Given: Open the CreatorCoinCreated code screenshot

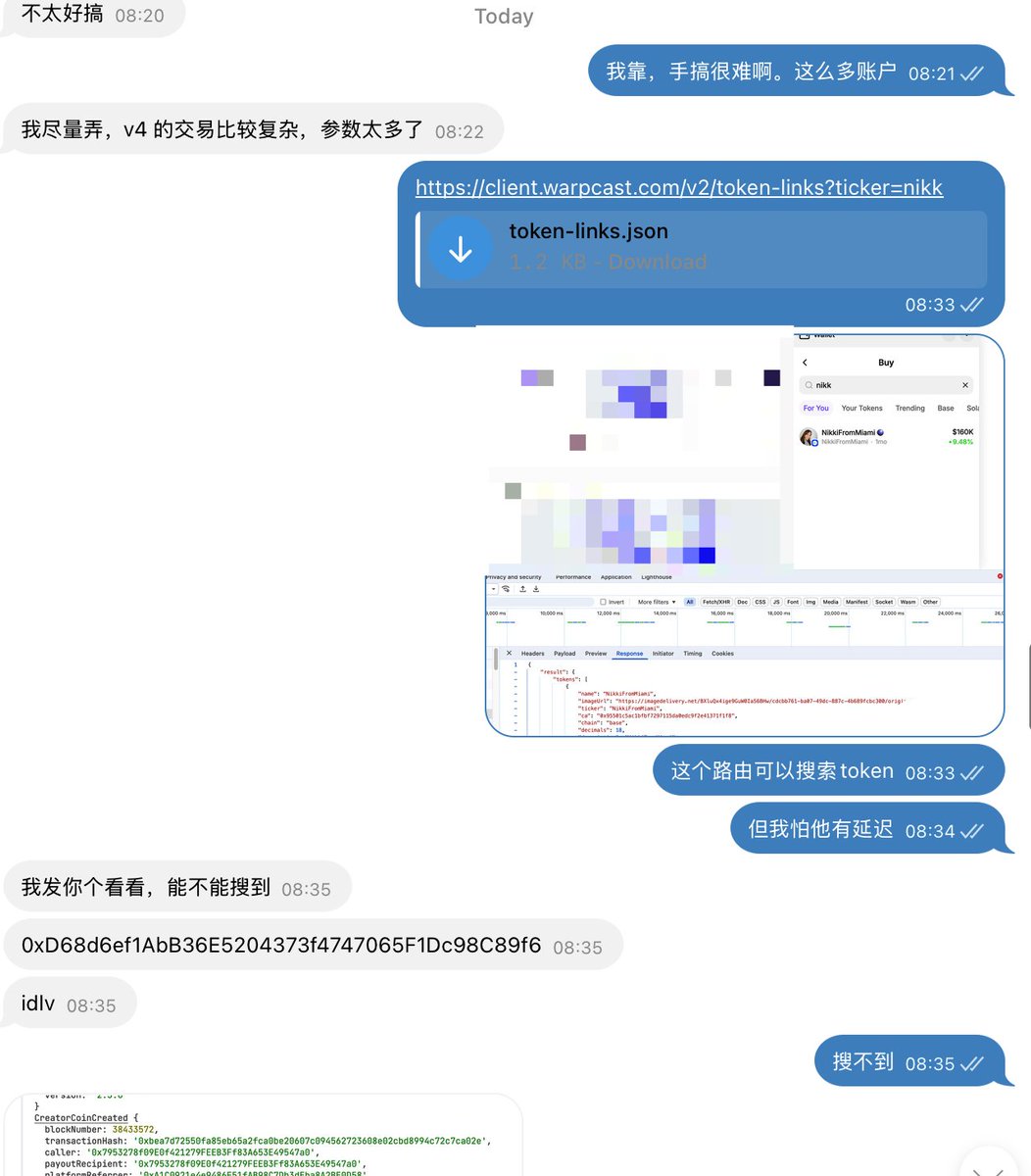Looking at the screenshot, I should [263, 1137].
